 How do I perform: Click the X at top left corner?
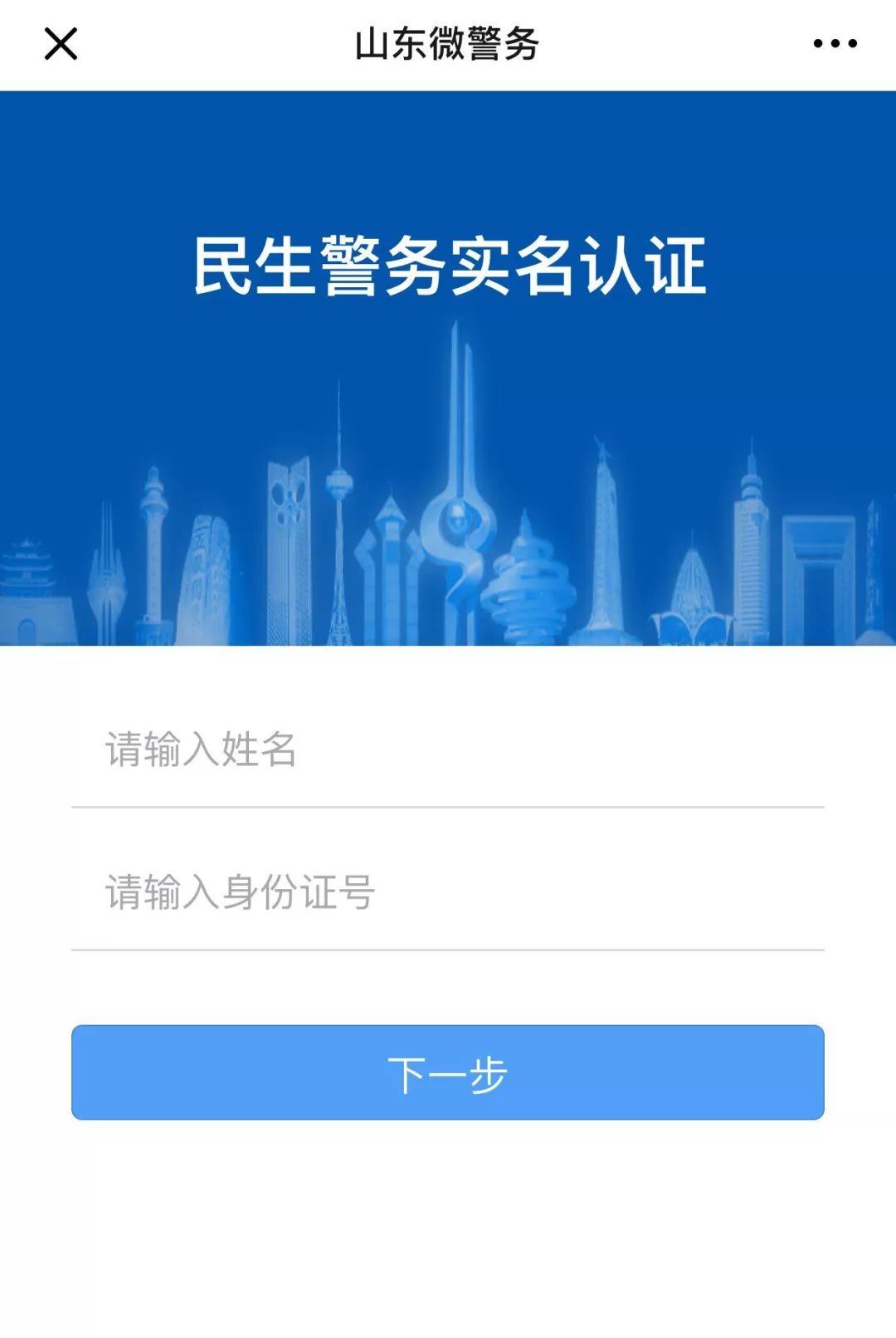pos(61,43)
